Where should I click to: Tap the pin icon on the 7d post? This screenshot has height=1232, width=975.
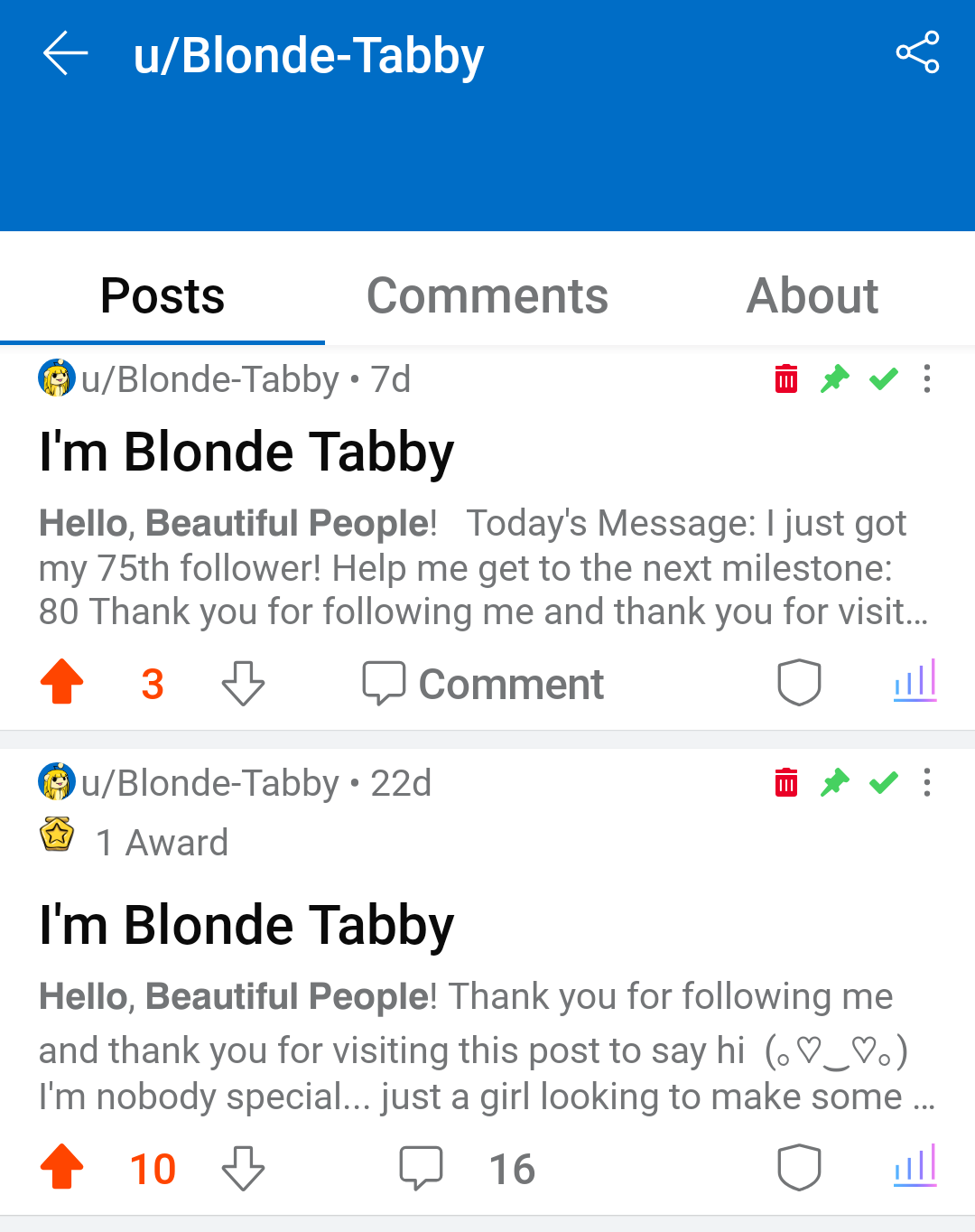point(835,378)
